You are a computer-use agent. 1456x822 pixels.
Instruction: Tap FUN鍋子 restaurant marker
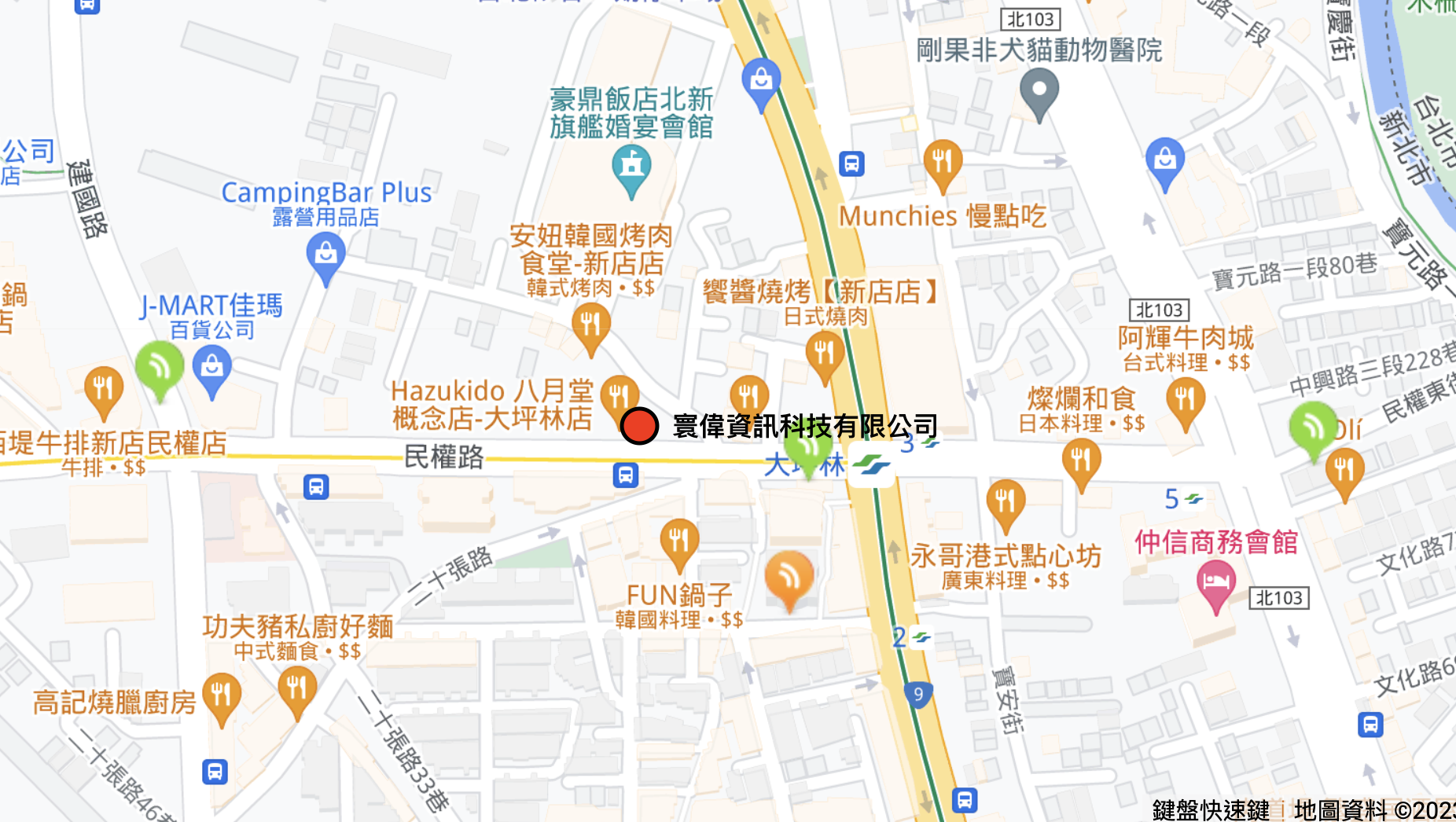[679, 541]
